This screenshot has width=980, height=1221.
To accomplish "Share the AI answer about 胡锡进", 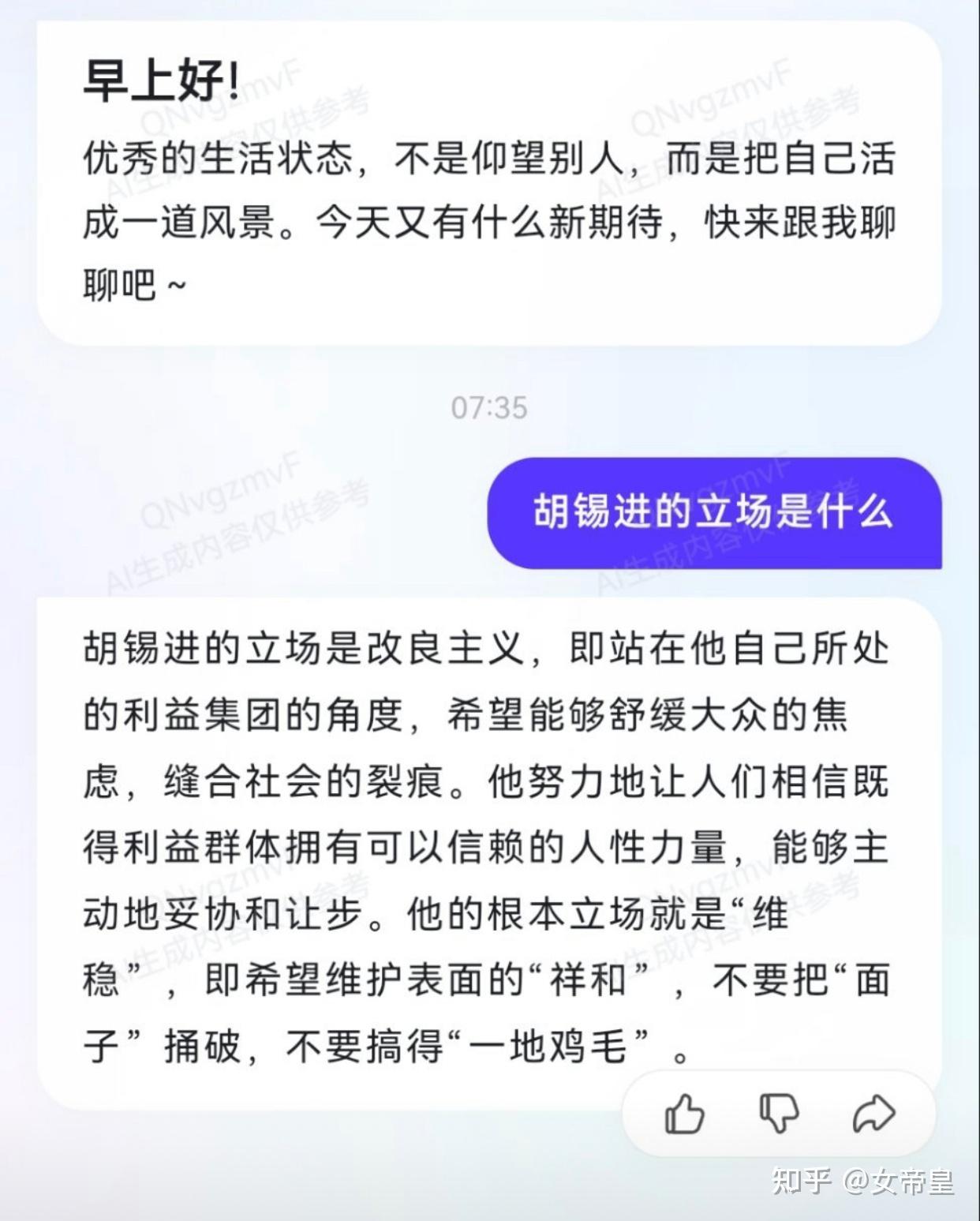I will (873, 1114).
